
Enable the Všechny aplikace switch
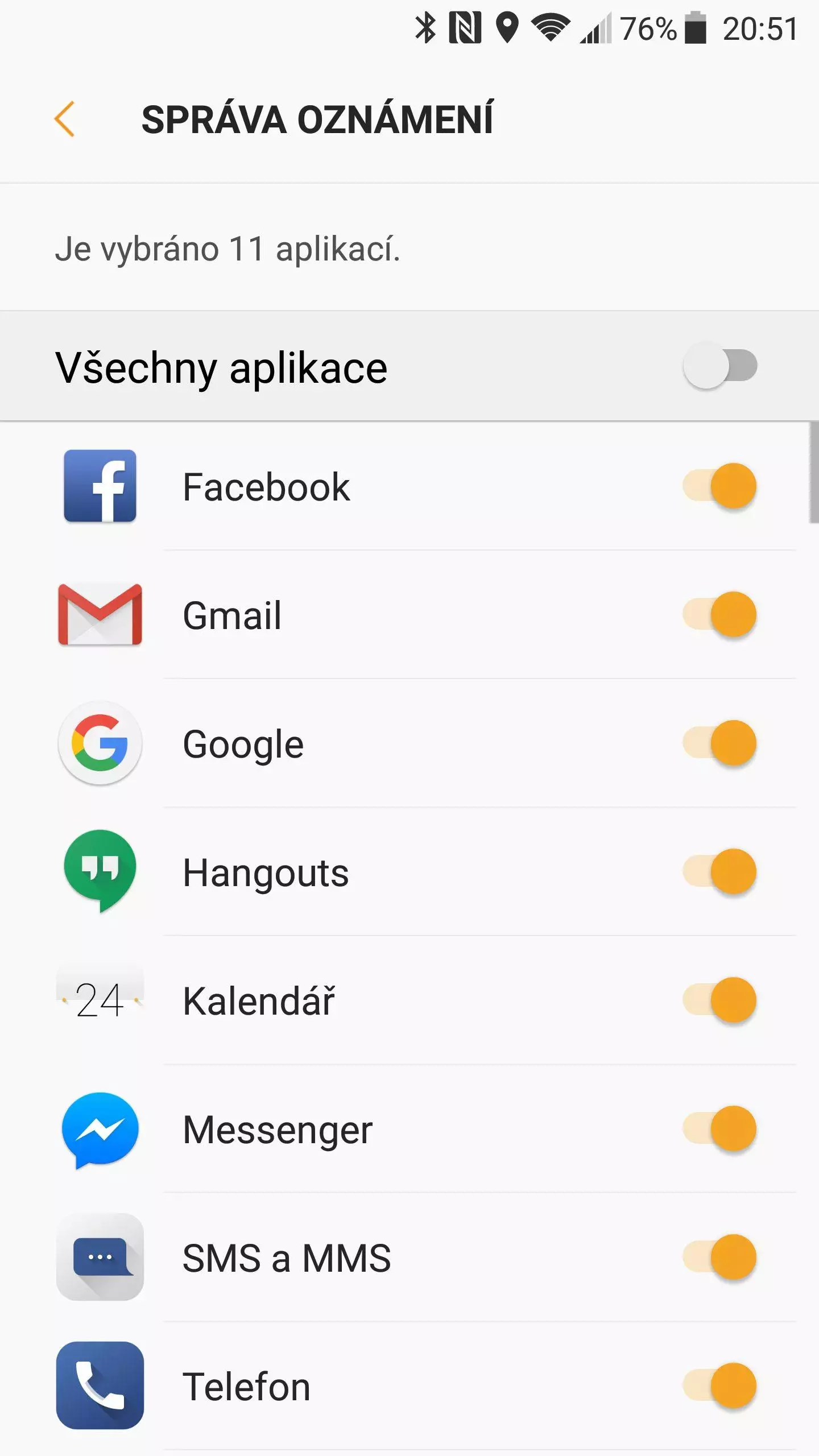click(x=720, y=366)
